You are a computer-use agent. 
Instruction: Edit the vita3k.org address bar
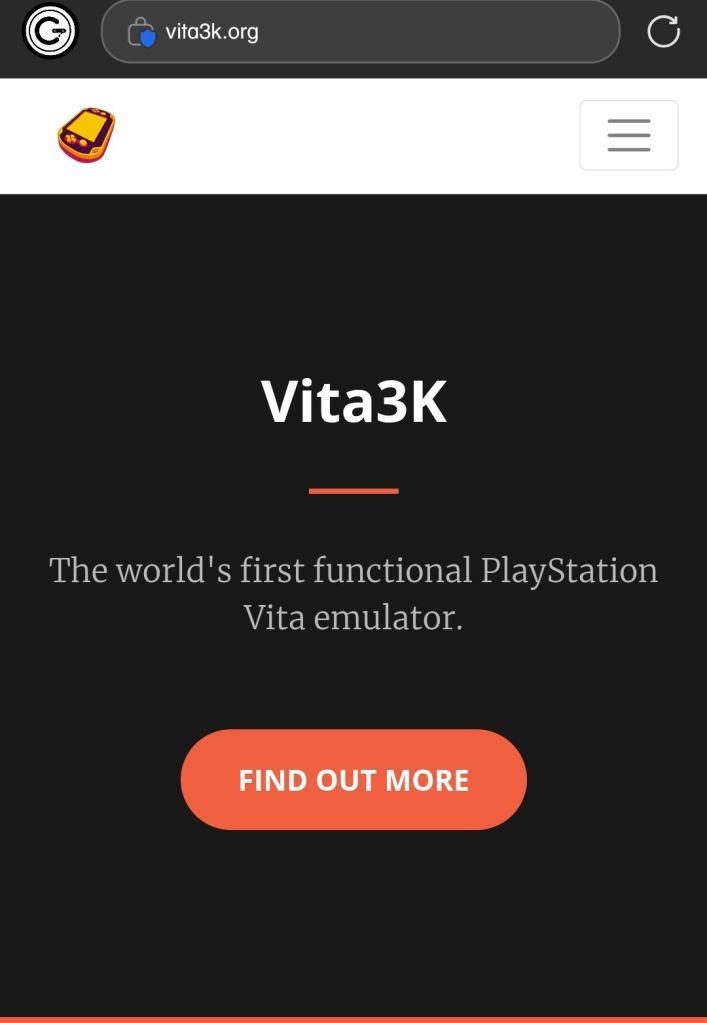pos(380,32)
